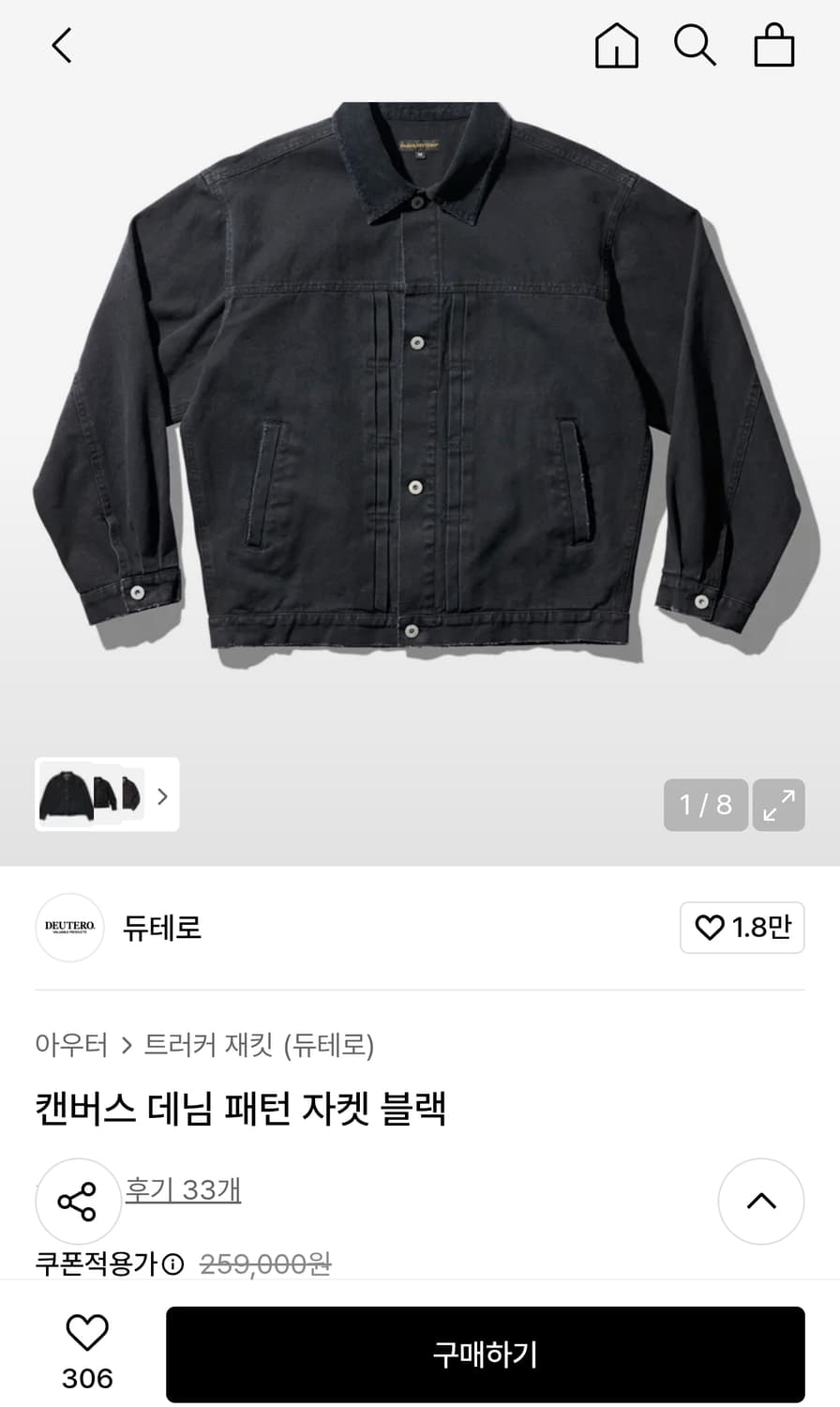The image size is (840, 1407).
Task: Open the search function
Action: pos(695,44)
